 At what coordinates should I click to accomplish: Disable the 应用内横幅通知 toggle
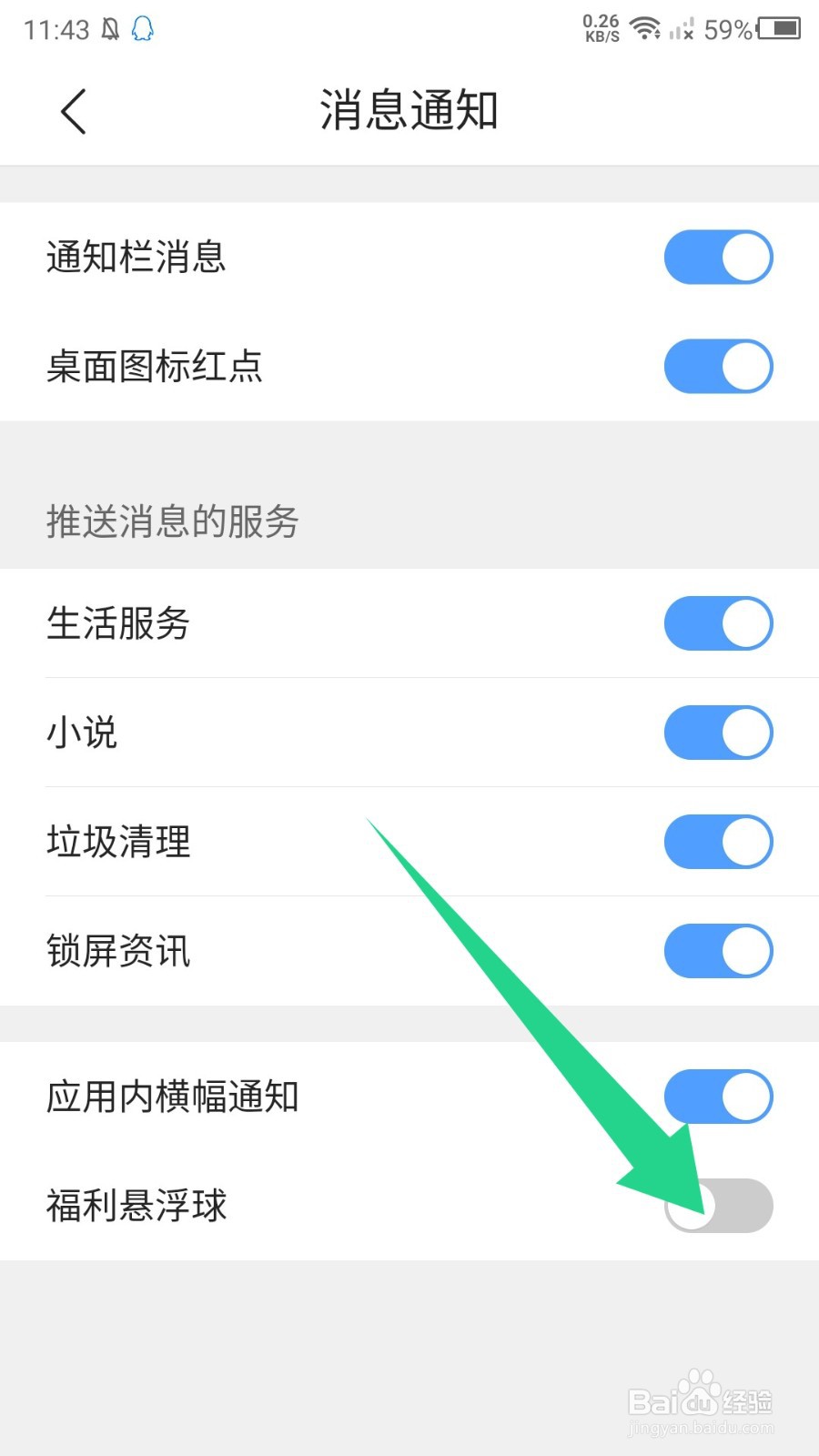(x=718, y=1097)
